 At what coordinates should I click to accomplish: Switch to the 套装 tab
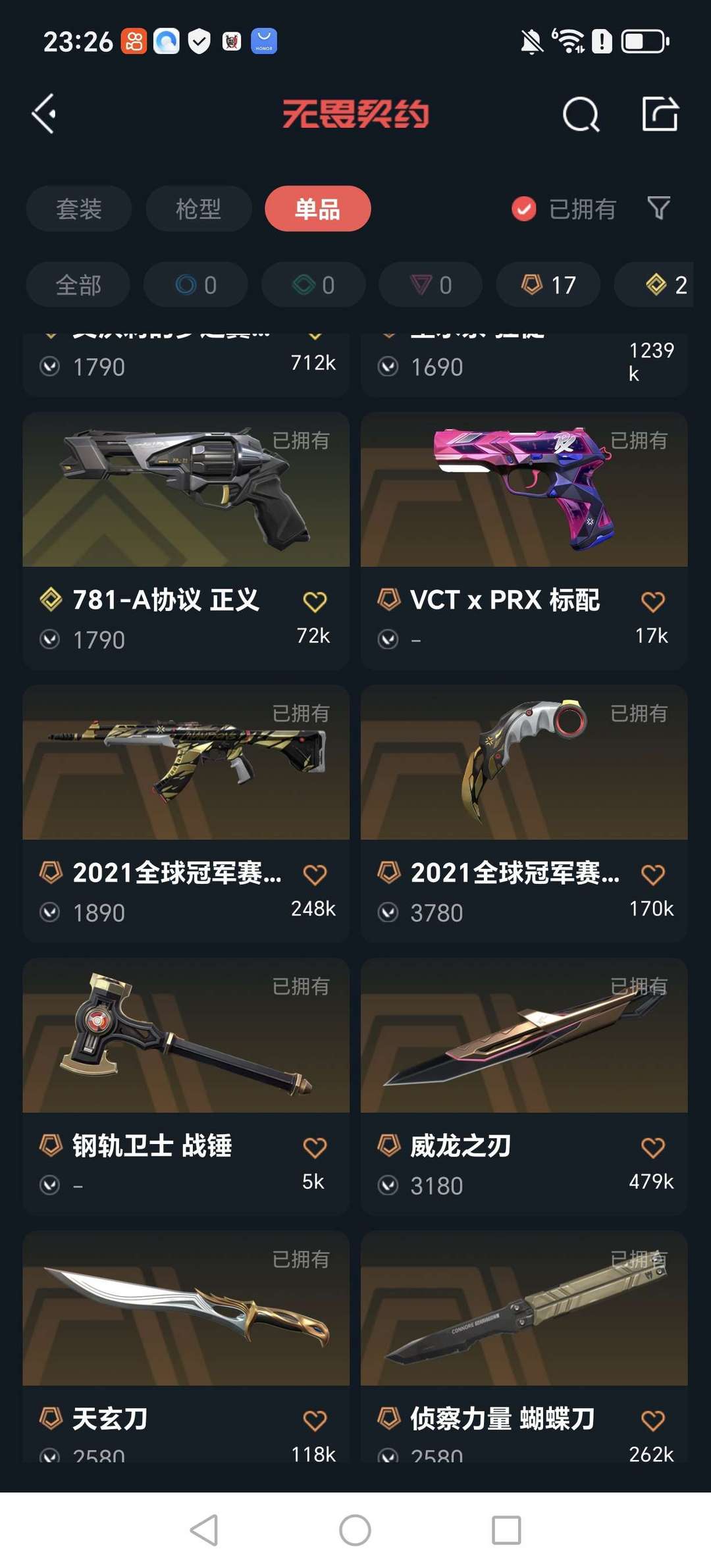79,209
